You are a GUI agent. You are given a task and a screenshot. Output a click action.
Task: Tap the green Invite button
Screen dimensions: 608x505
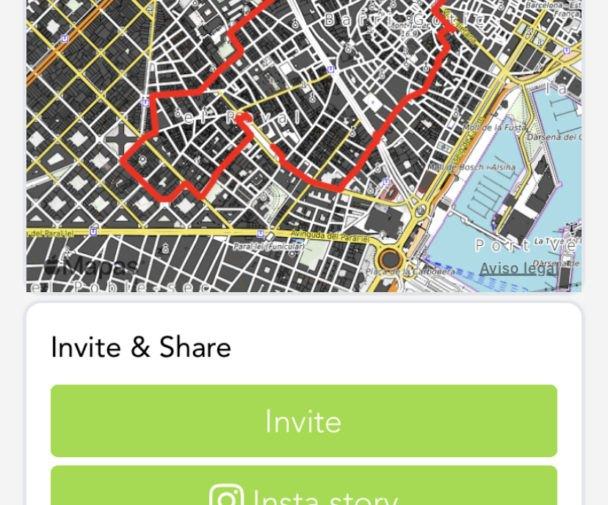coord(303,421)
